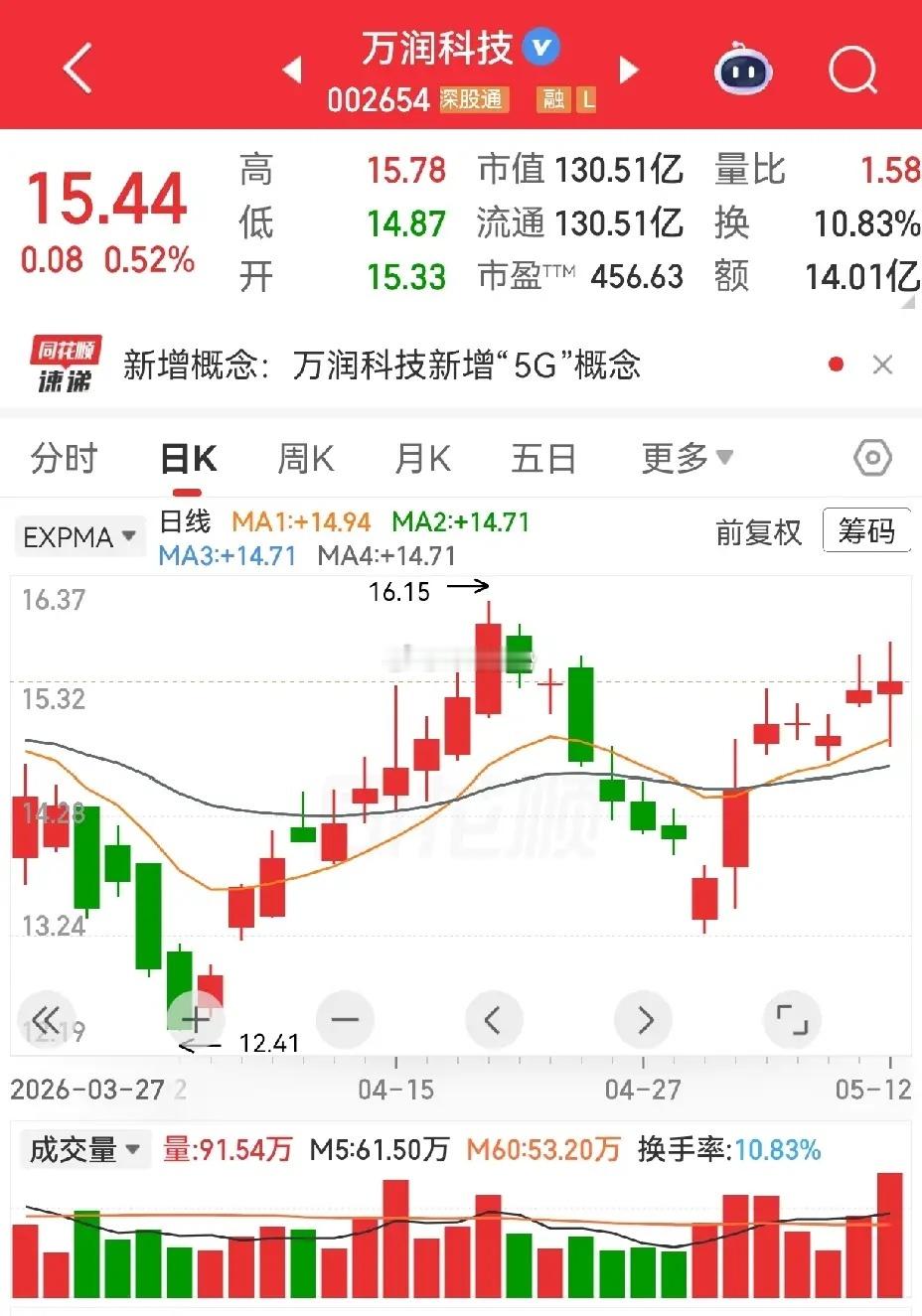Expand the 更多 chart period dropdown
The image size is (922, 1316).
688,458
